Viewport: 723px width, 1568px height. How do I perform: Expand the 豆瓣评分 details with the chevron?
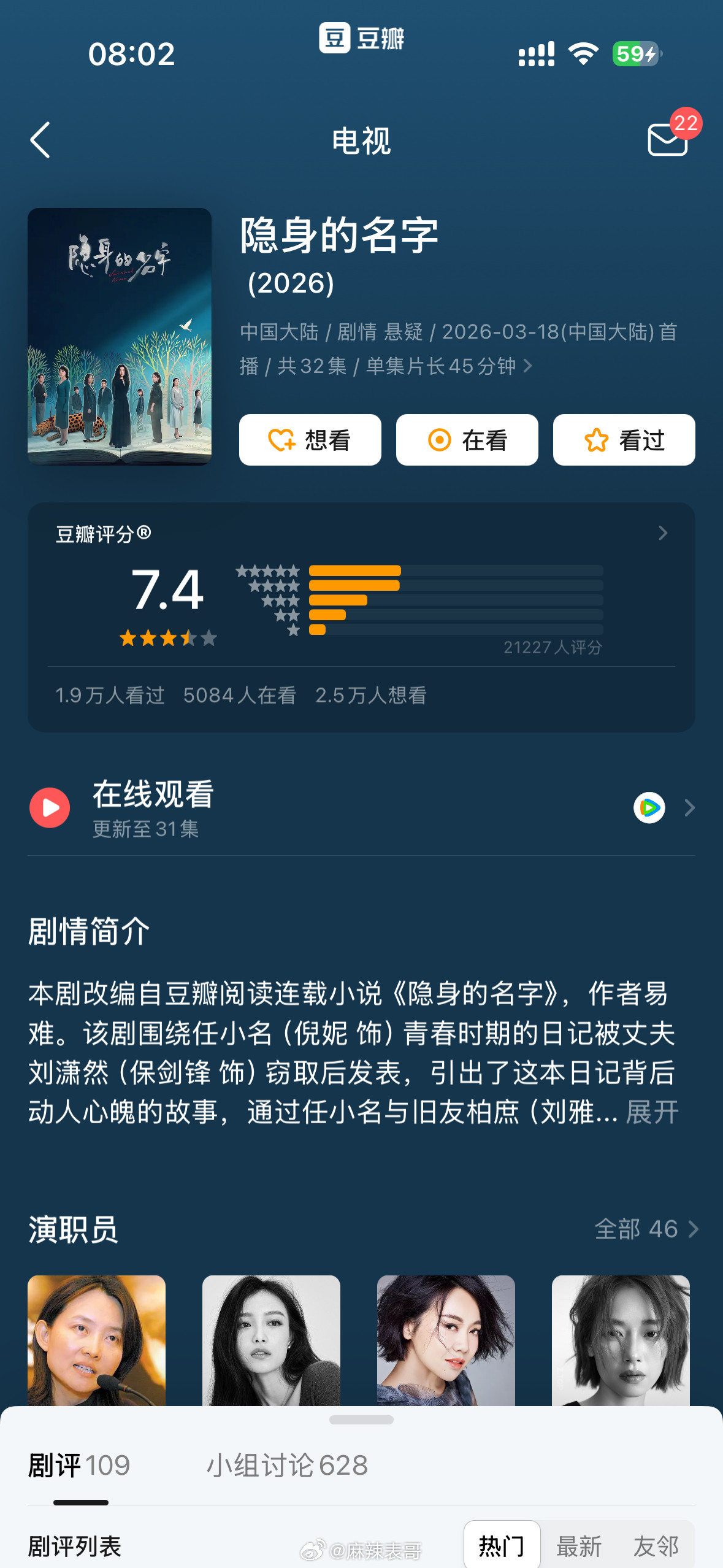(663, 534)
